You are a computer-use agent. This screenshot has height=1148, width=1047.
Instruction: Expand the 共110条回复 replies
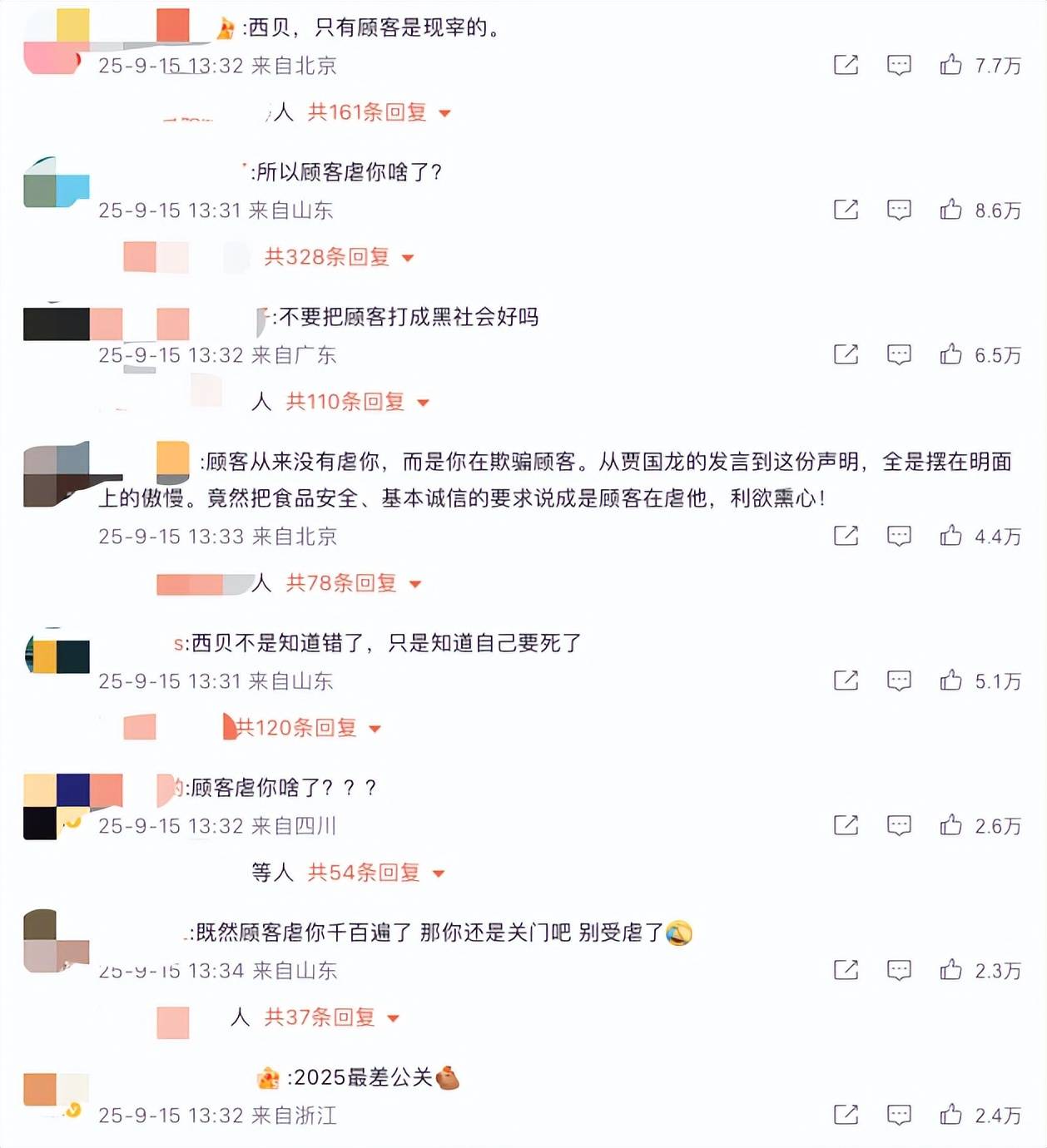357,402
